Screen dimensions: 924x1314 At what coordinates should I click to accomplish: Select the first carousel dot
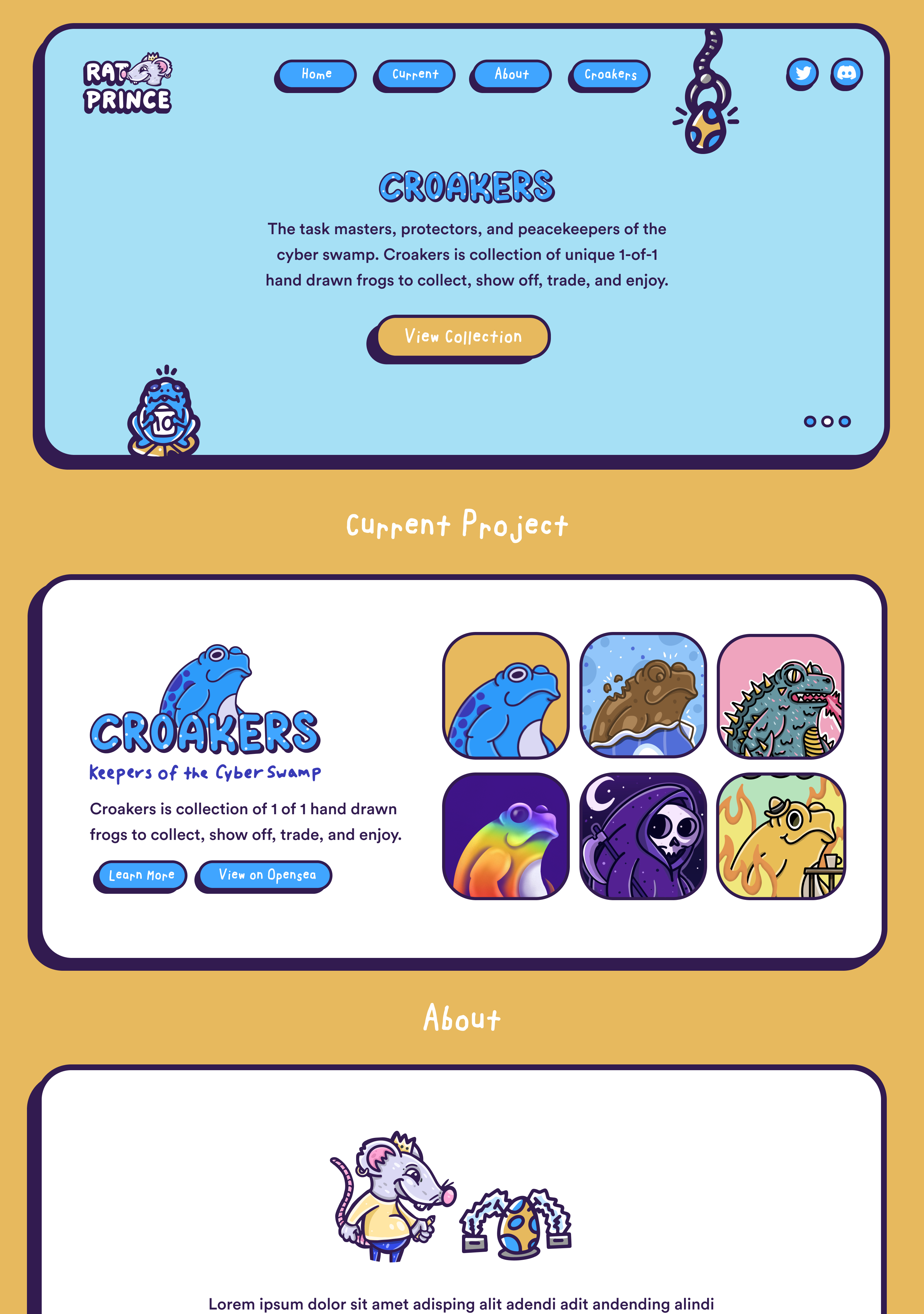click(809, 422)
